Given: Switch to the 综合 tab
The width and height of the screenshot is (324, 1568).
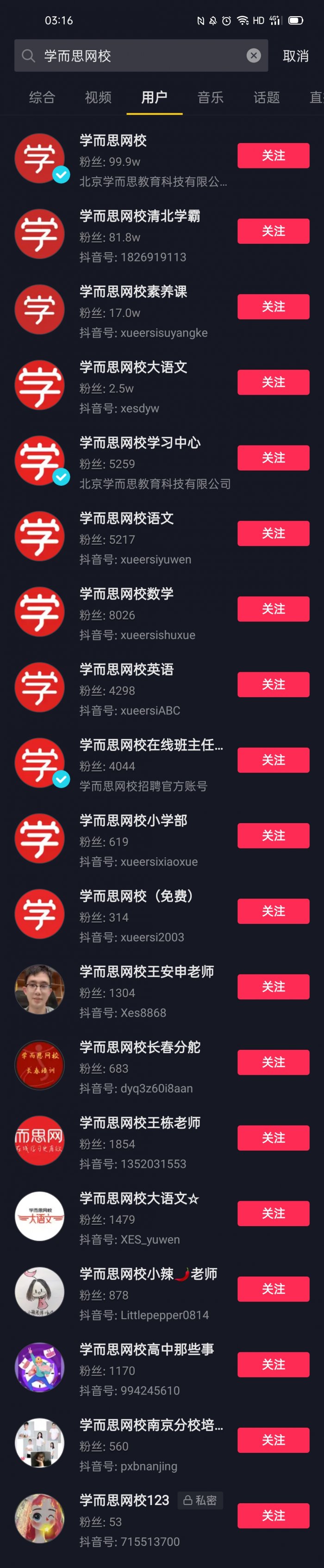Looking at the screenshot, I should [42, 97].
